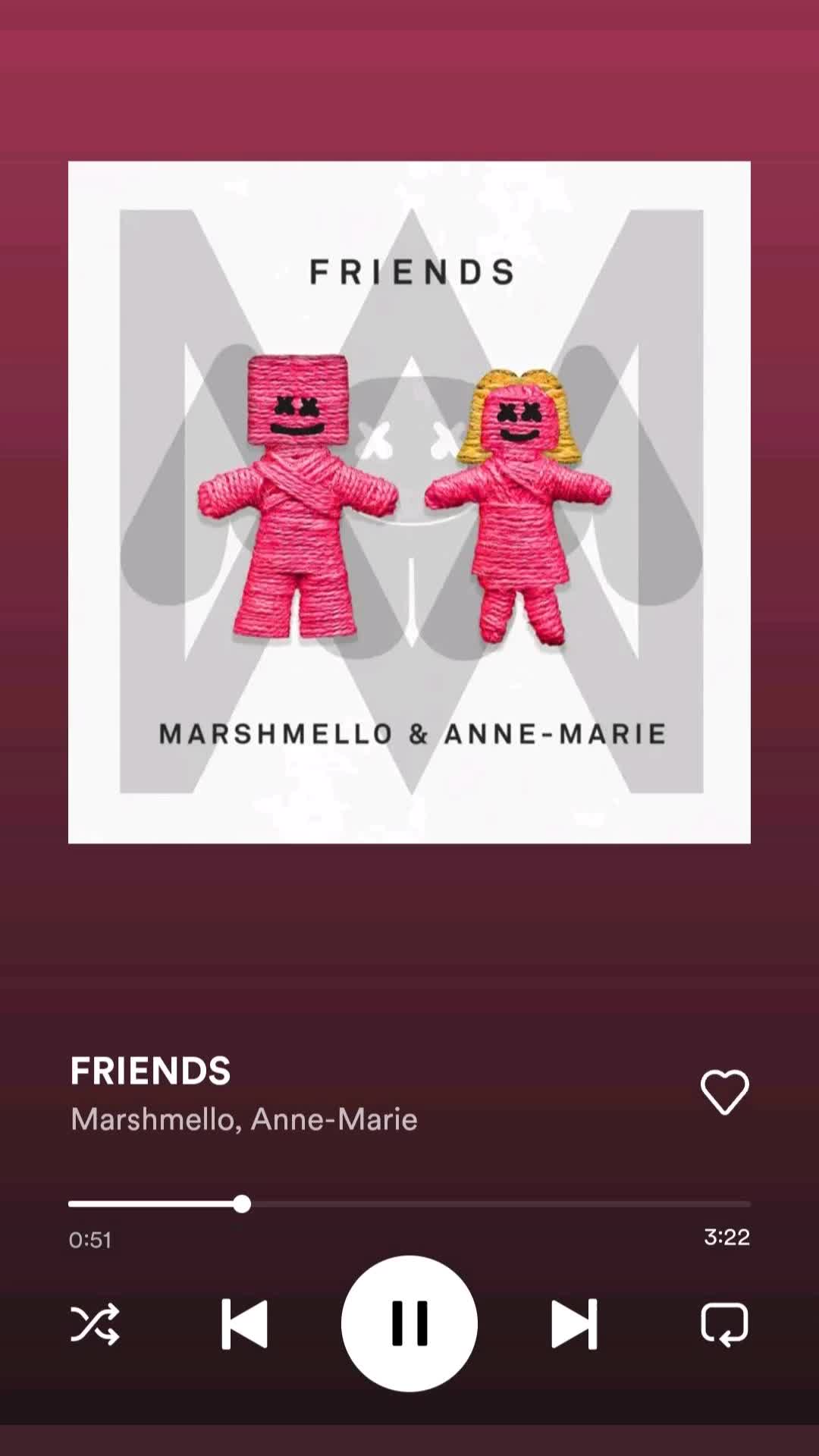The width and height of the screenshot is (819, 1456).
Task: Enable shuffle playback
Action: pyautogui.click(x=95, y=1324)
